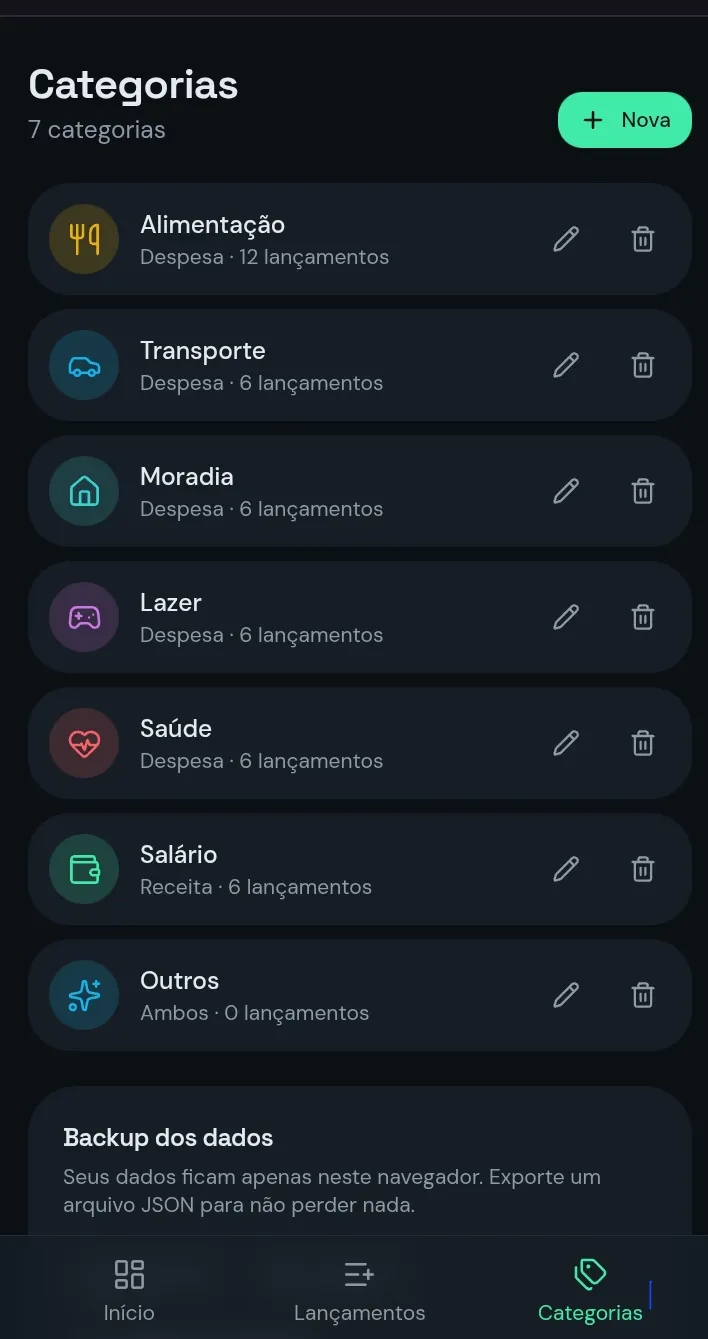This screenshot has width=708, height=1339.
Task: Edit the Saúde category
Action: tap(566, 743)
